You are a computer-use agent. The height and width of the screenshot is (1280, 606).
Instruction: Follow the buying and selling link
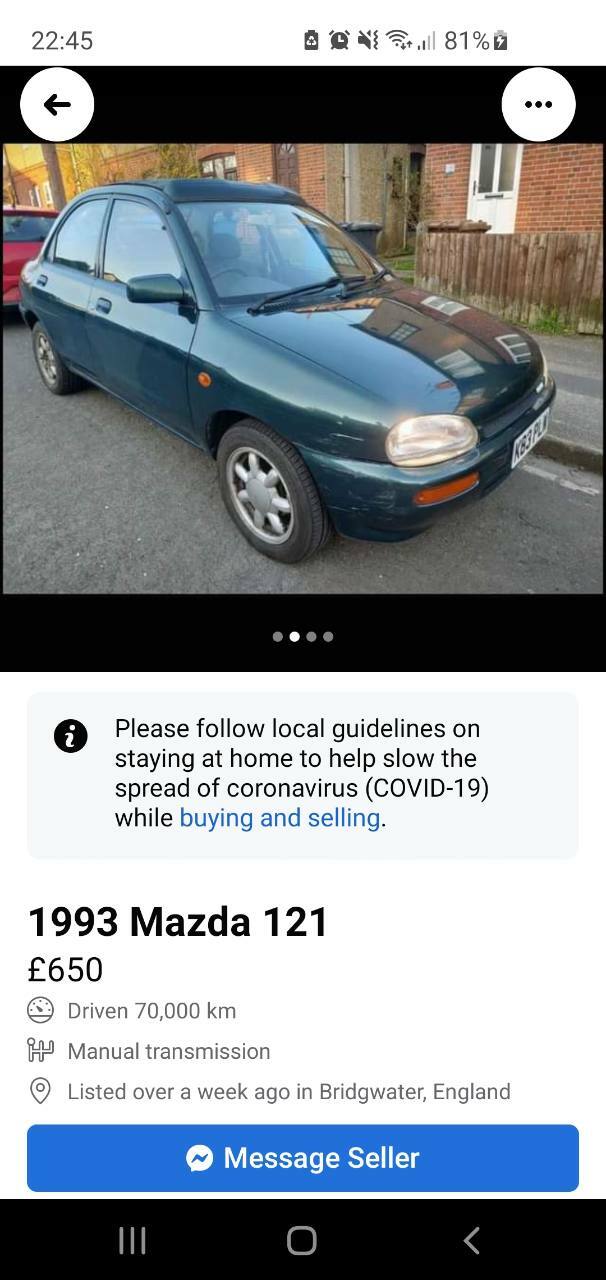pos(280,817)
